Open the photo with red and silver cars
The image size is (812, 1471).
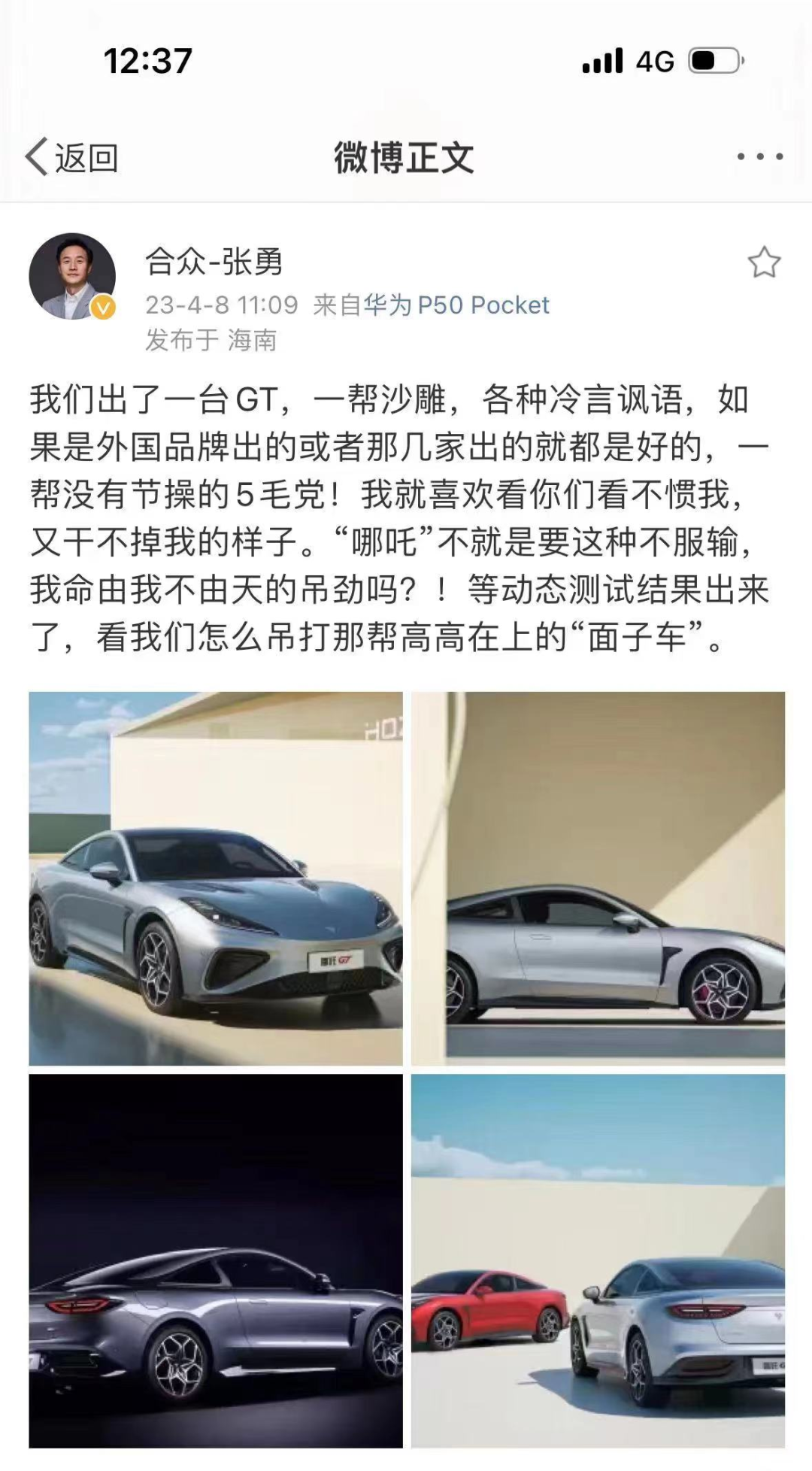point(598,1260)
